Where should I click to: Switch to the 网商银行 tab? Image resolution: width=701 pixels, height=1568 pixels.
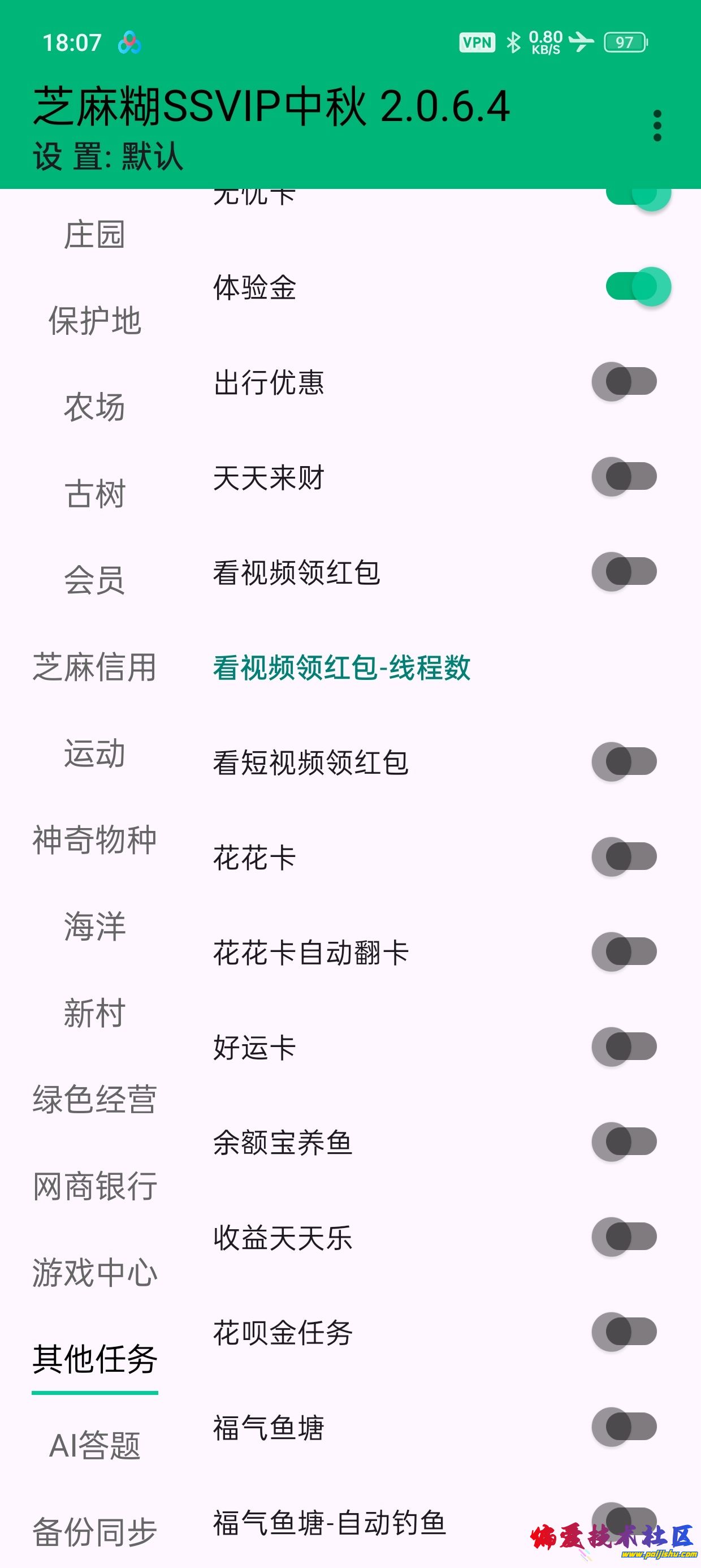coord(94,1186)
